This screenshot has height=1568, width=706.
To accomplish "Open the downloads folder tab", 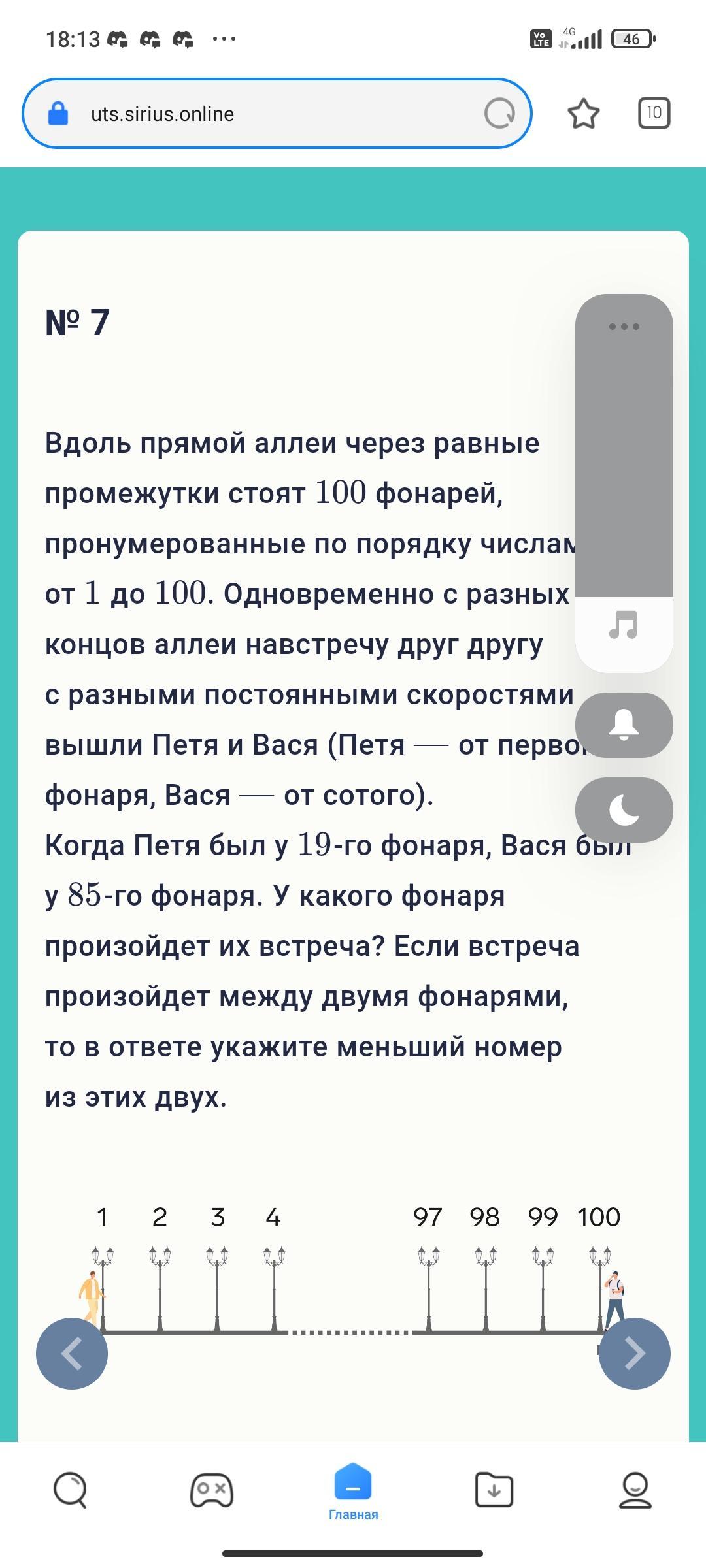I will pos(494,1490).
